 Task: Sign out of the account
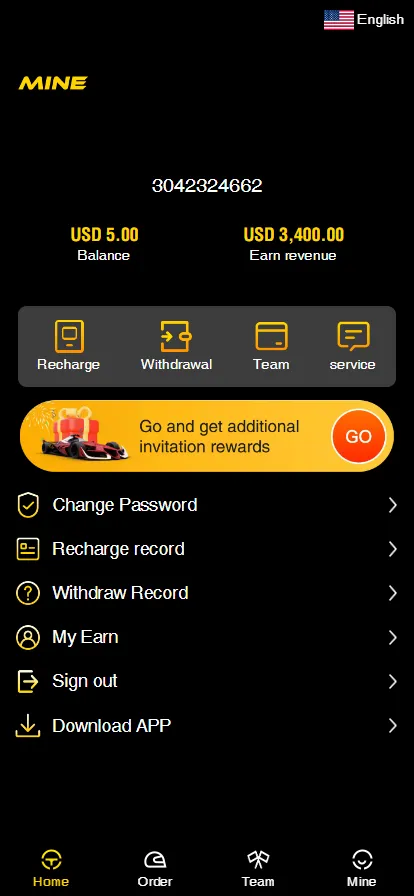tap(207, 681)
